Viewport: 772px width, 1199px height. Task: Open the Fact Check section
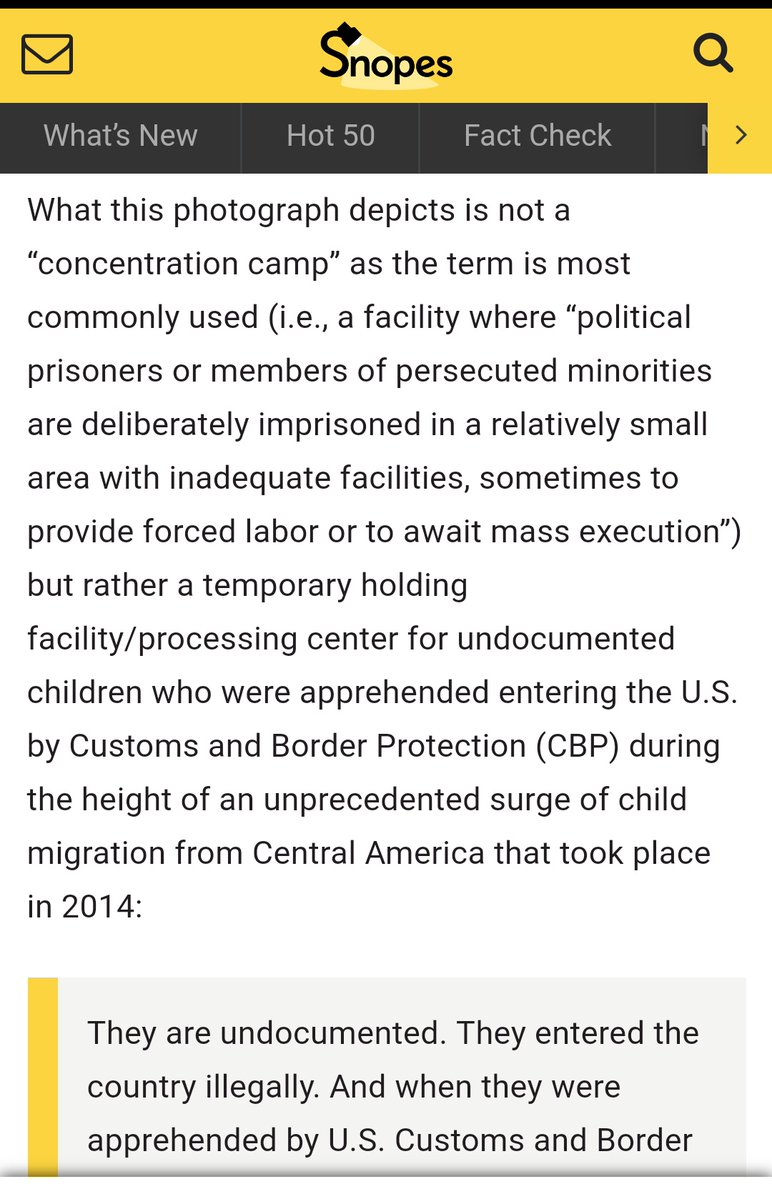click(537, 136)
